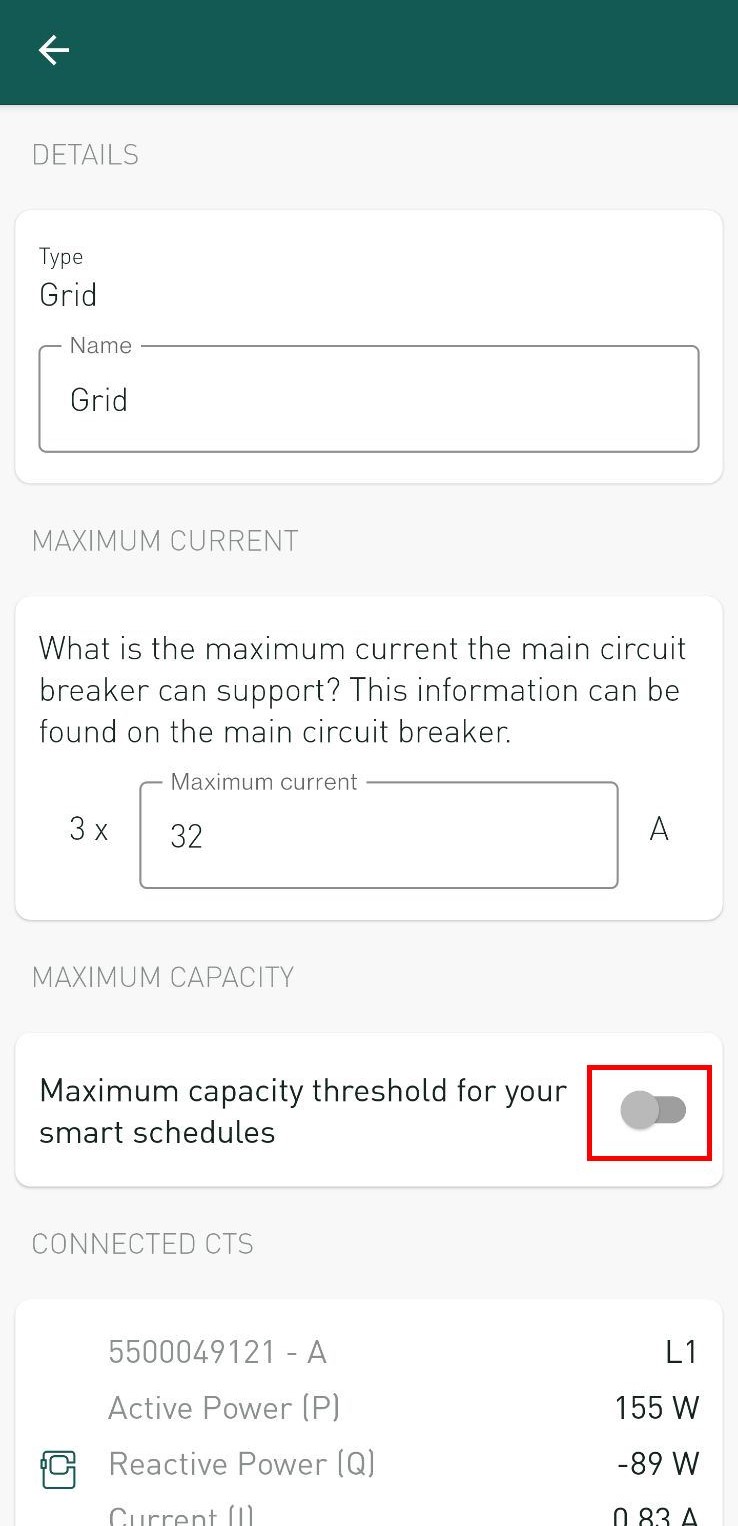The width and height of the screenshot is (738, 1526).
Task: Enable the maximum capacity threshold switch
Action: pyautogui.click(x=653, y=1110)
